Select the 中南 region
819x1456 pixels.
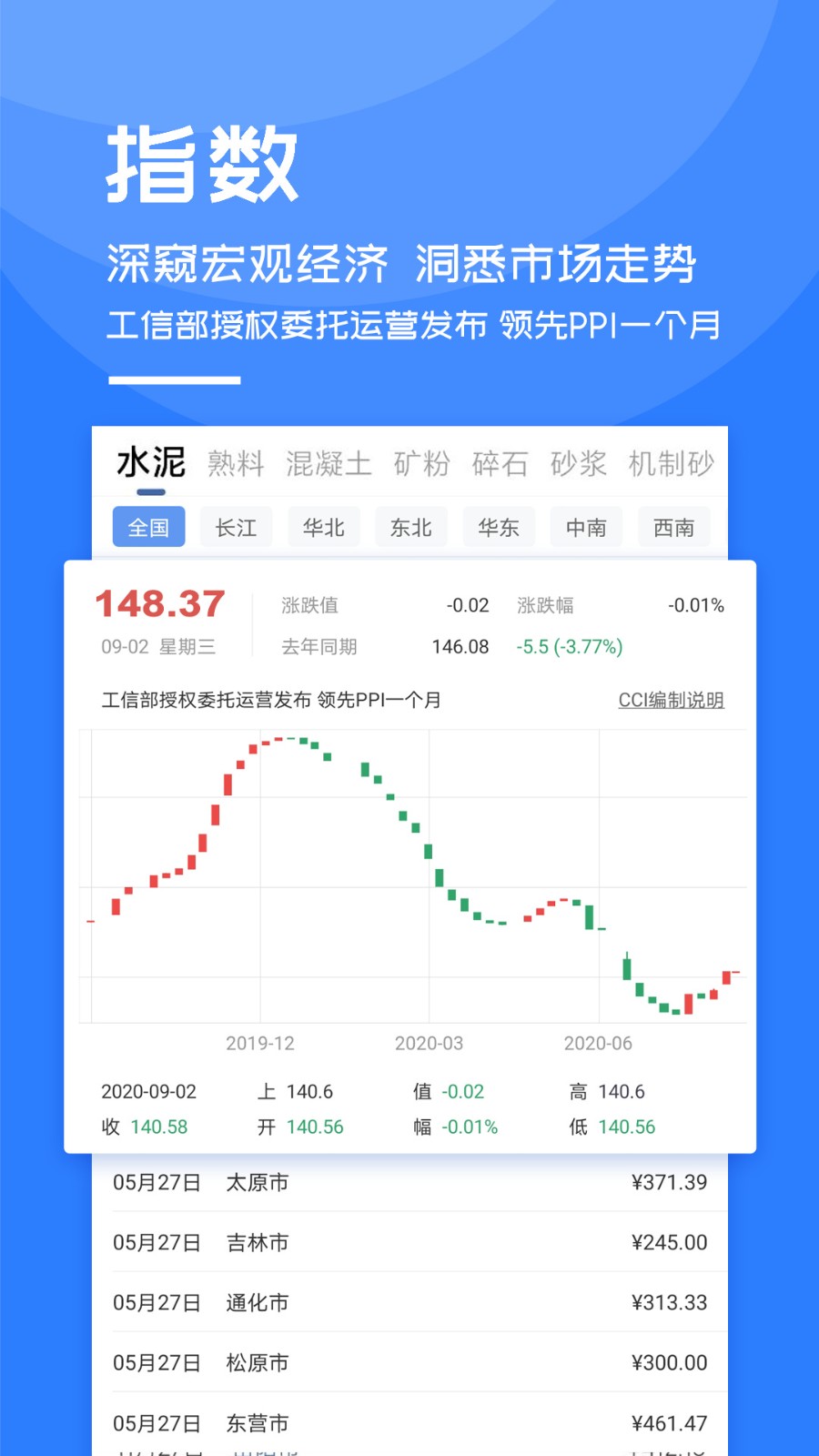point(585,526)
